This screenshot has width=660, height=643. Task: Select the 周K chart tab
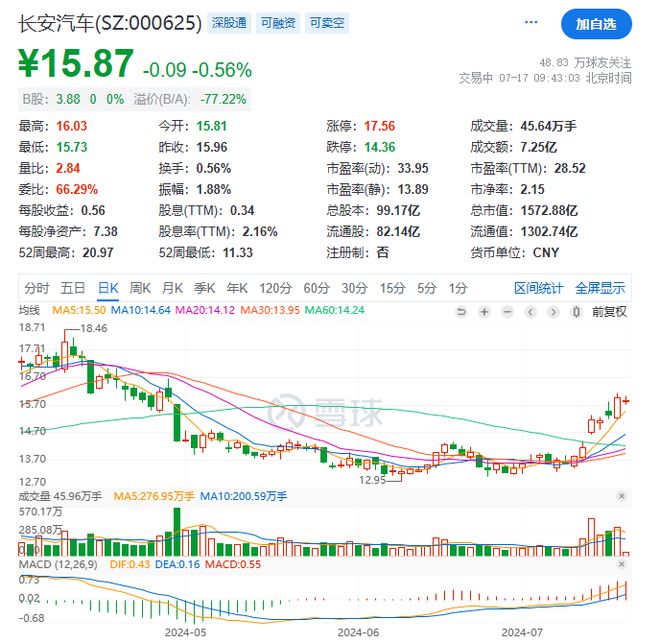coord(140,288)
